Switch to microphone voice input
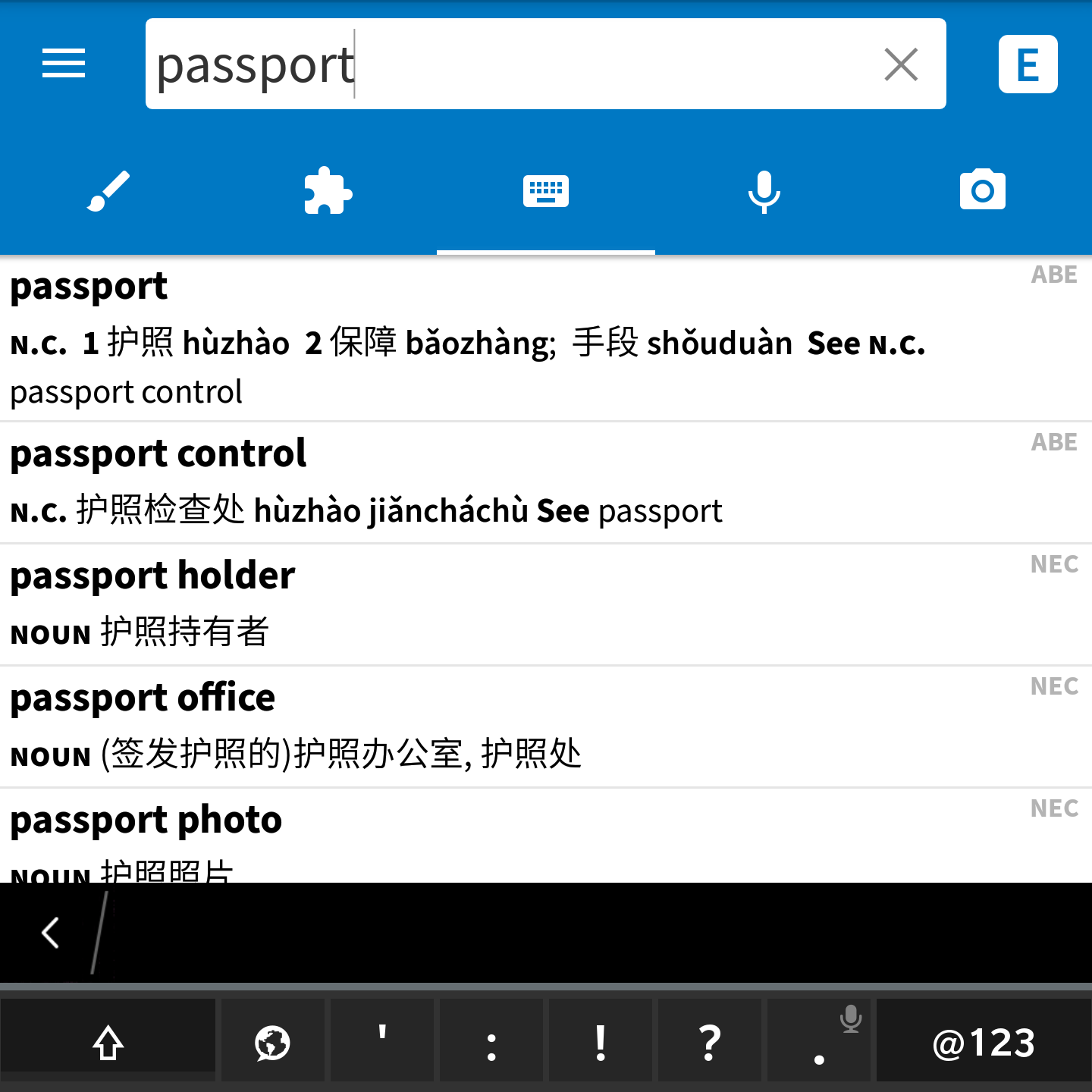 764,191
